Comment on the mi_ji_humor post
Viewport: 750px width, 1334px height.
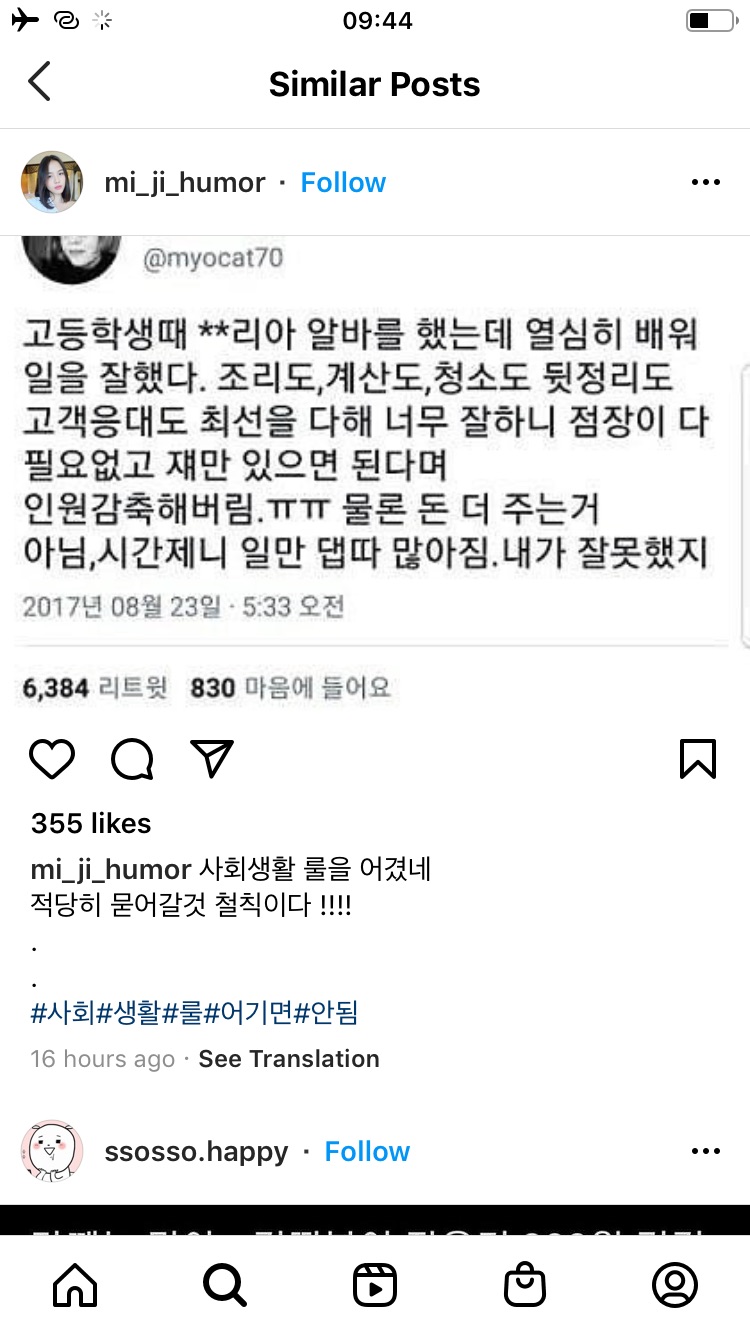point(132,759)
